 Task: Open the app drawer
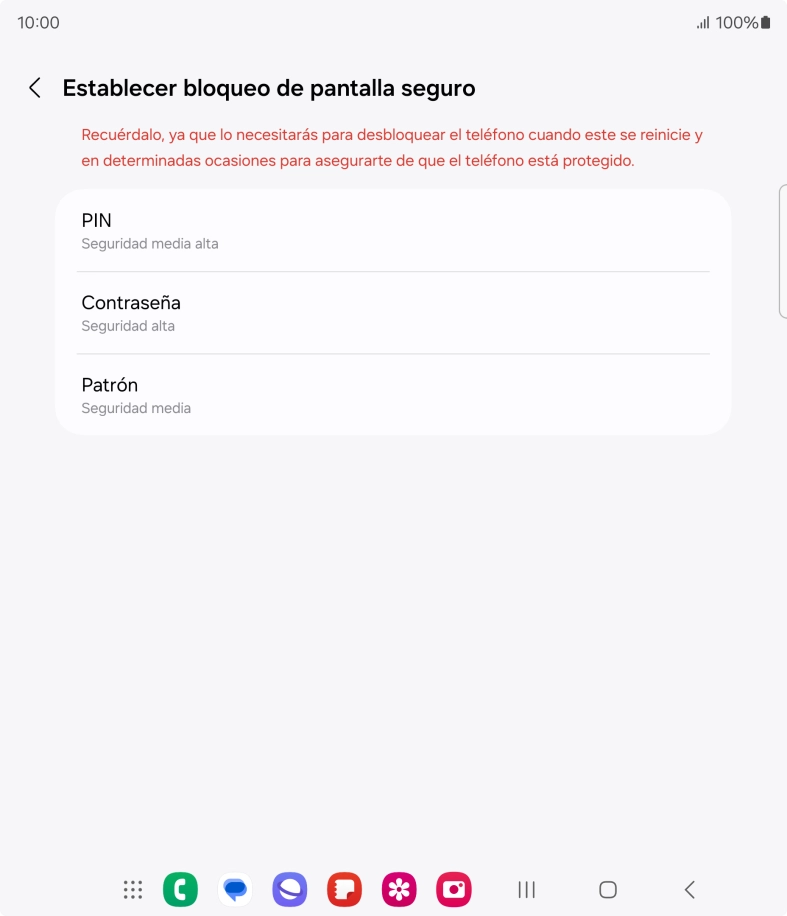(131, 888)
